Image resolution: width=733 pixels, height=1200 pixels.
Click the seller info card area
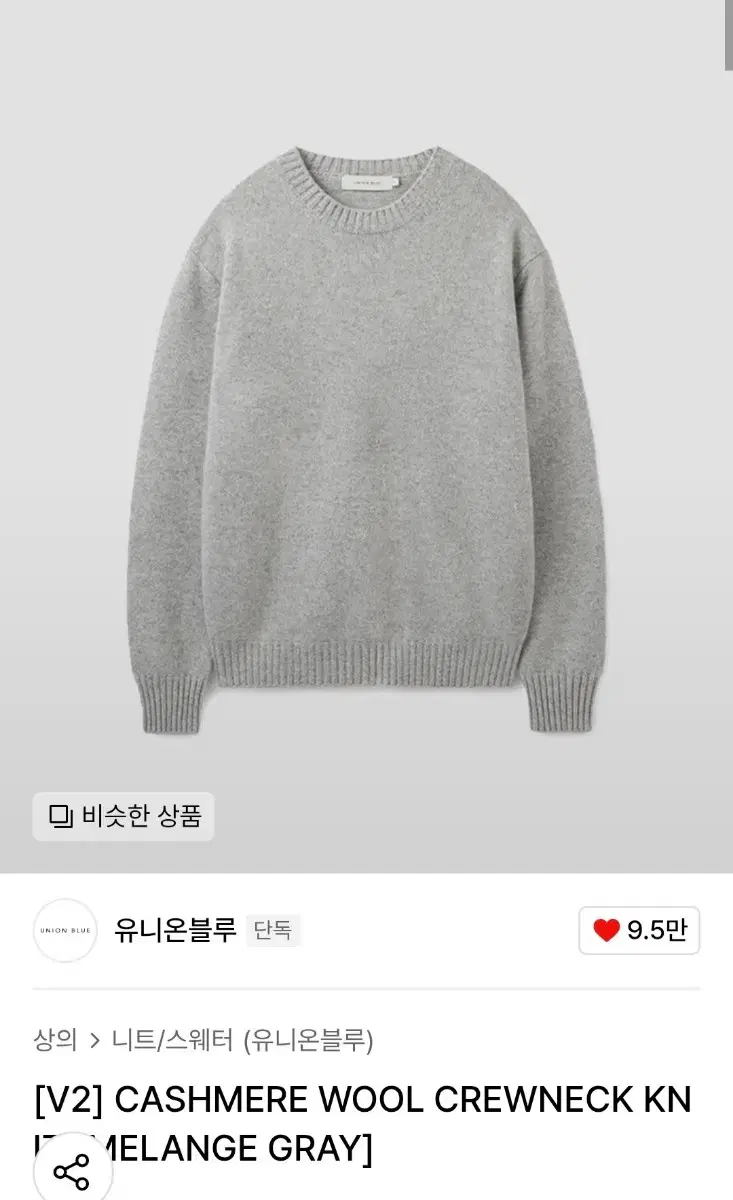(x=366, y=930)
